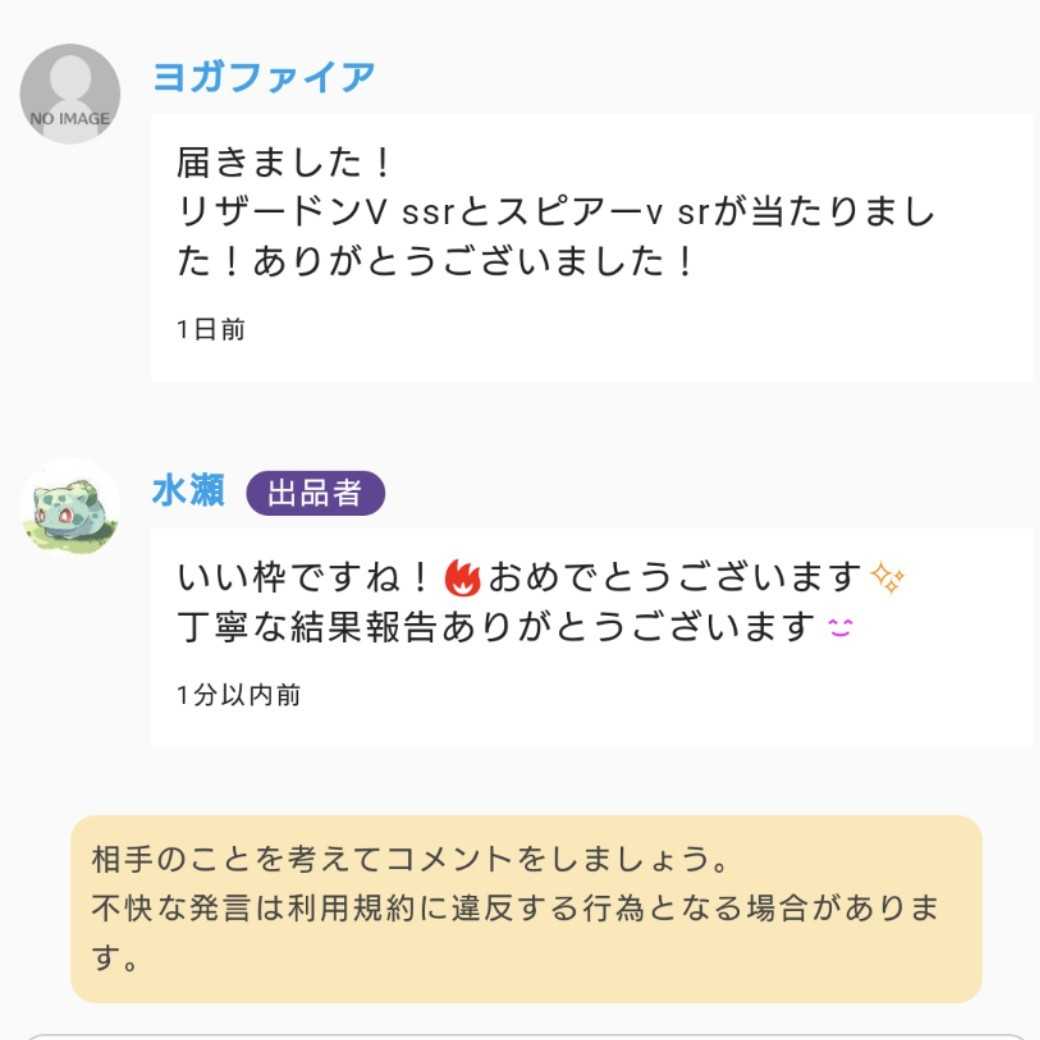Open seller 水瀬's profile name
Viewport: 1040px width, 1040px height.
[188, 492]
